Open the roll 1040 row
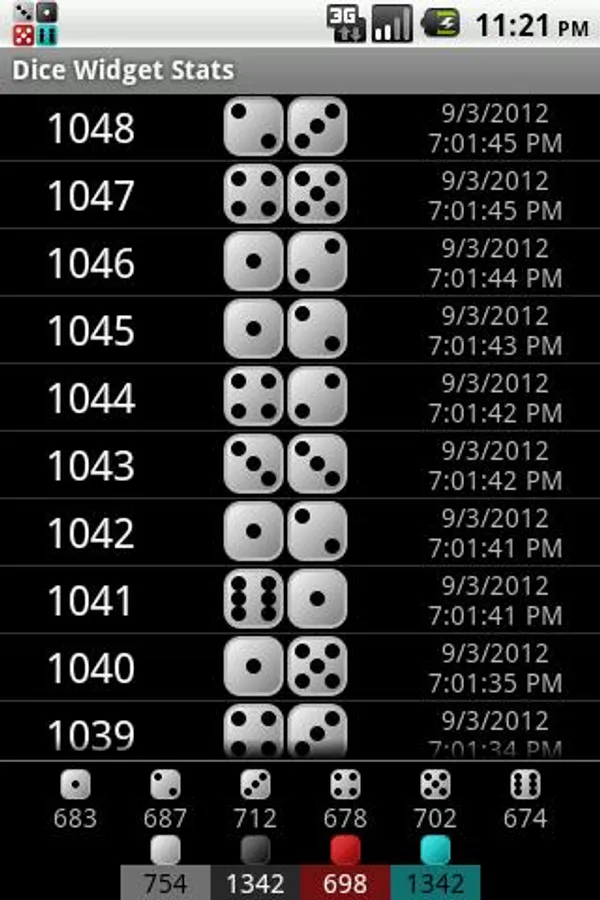Image resolution: width=600 pixels, height=900 pixels. pos(300,667)
